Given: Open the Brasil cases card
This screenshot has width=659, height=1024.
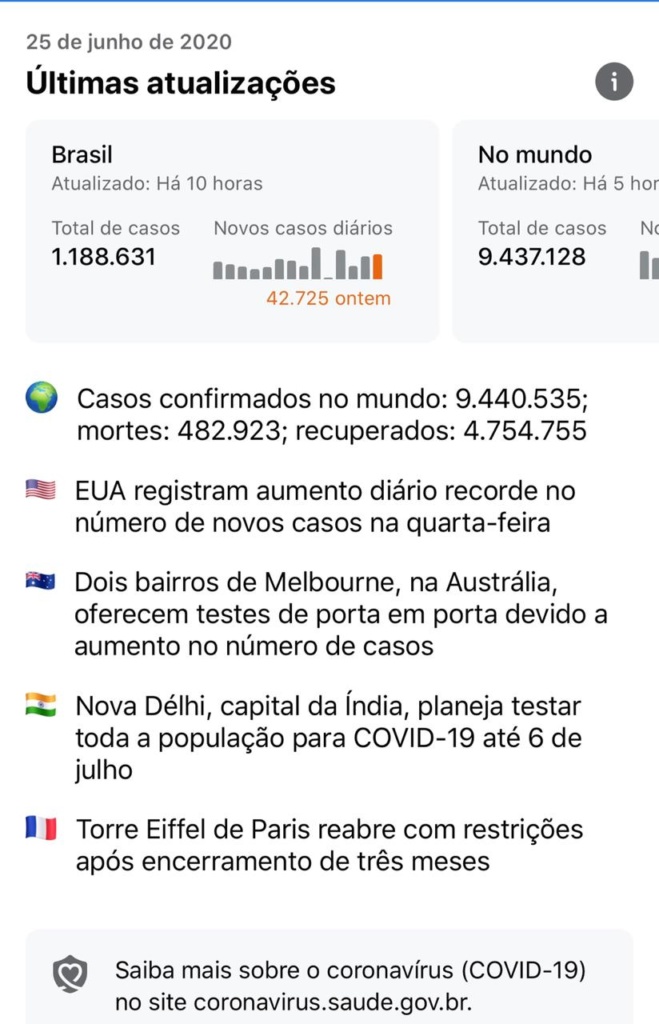Looking at the screenshot, I should (x=232, y=231).
